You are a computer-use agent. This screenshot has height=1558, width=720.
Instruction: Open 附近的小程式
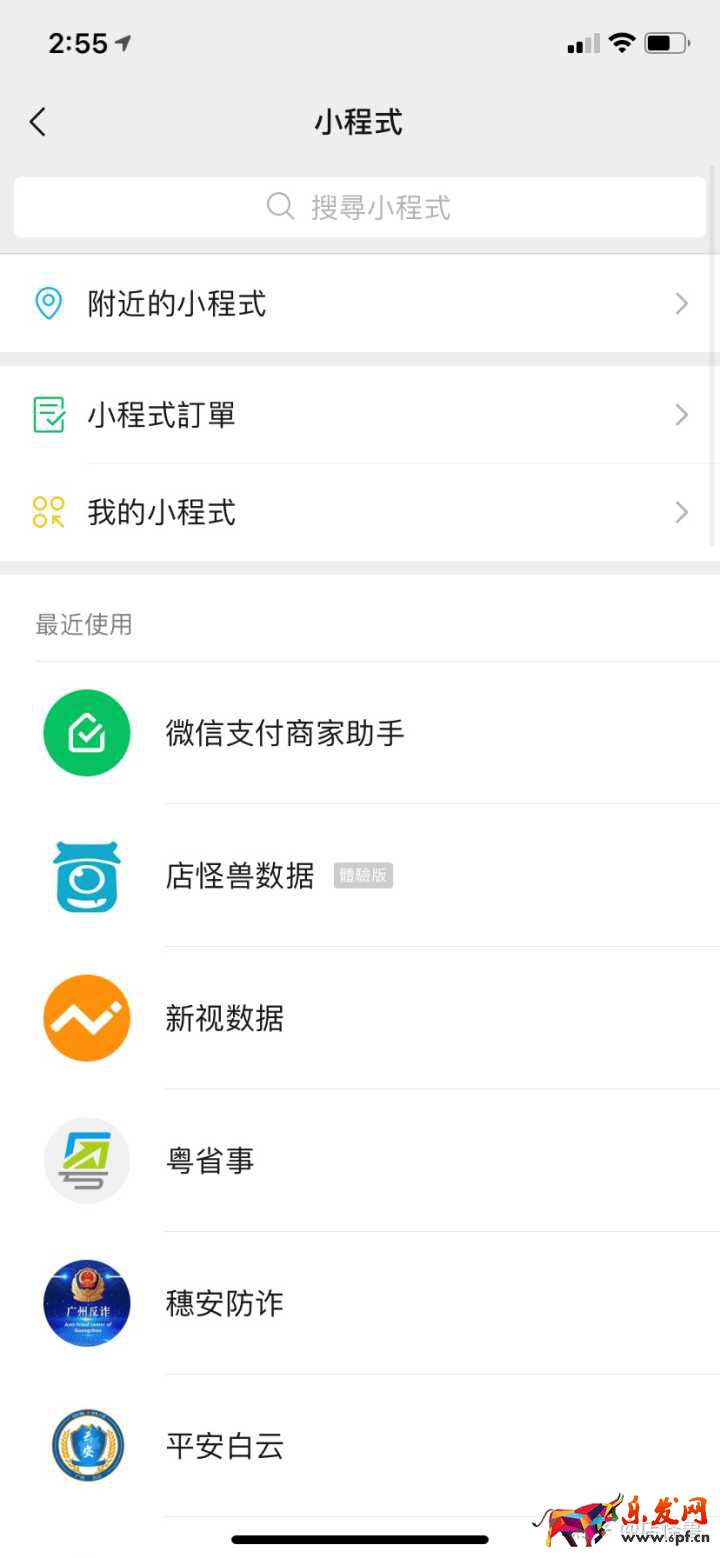pyautogui.click(x=360, y=303)
